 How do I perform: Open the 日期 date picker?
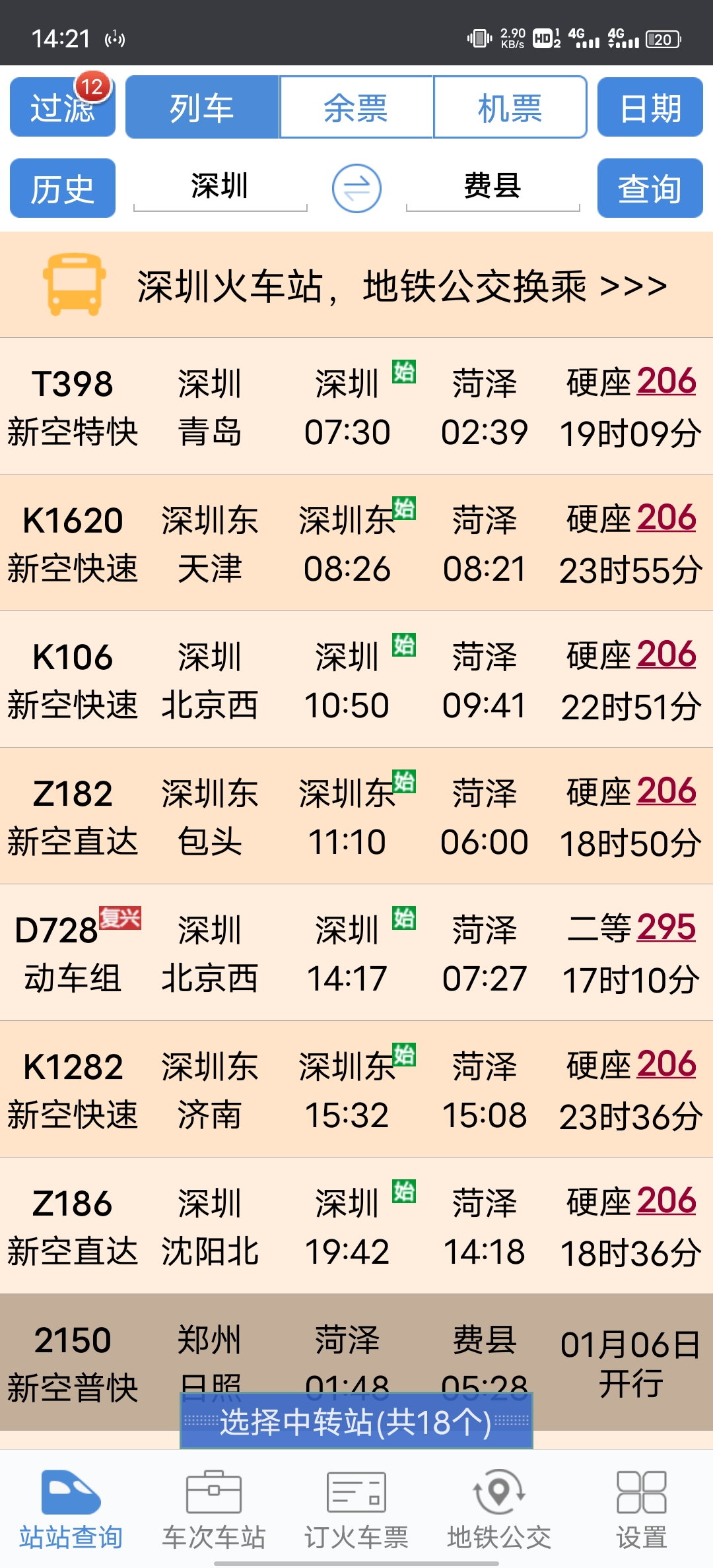pyautogui.click(x=650, y=108)
